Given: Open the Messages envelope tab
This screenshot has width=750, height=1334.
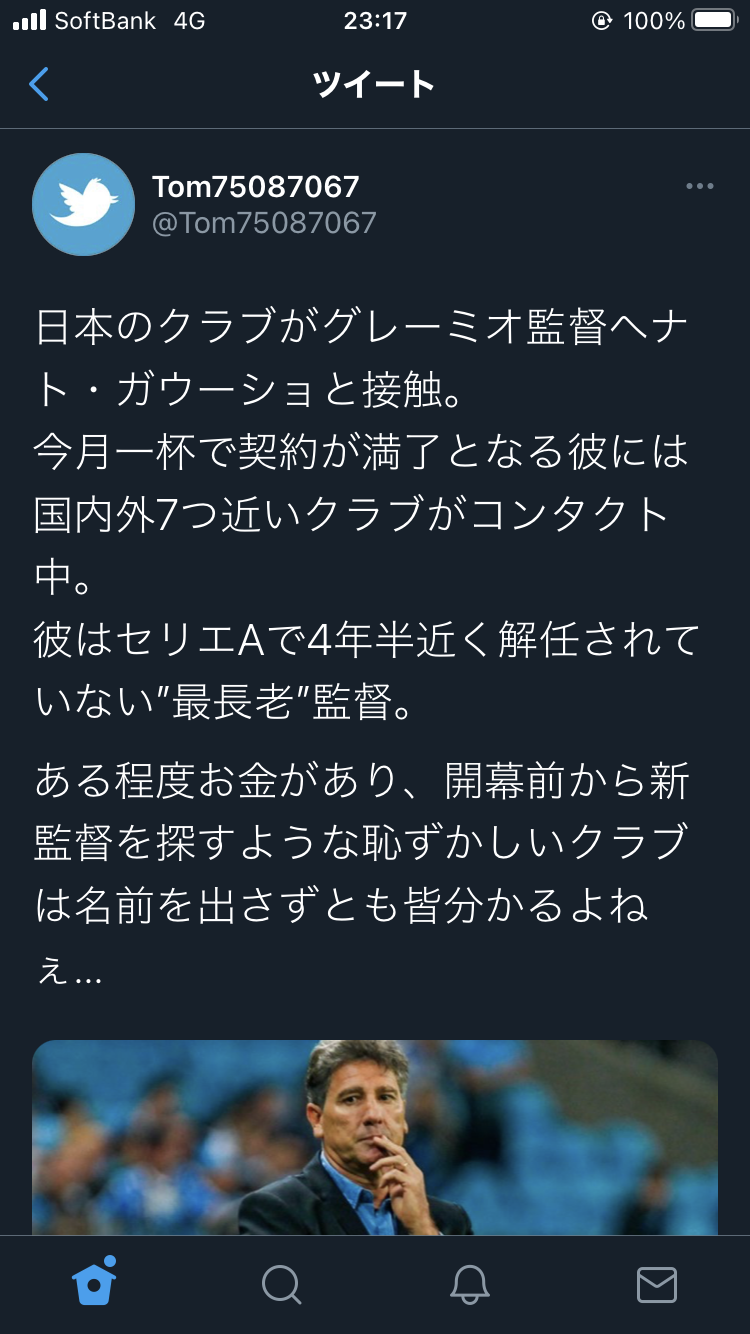Looking at the screenshot, I should pyautogui.click(x=656, y=1284).
